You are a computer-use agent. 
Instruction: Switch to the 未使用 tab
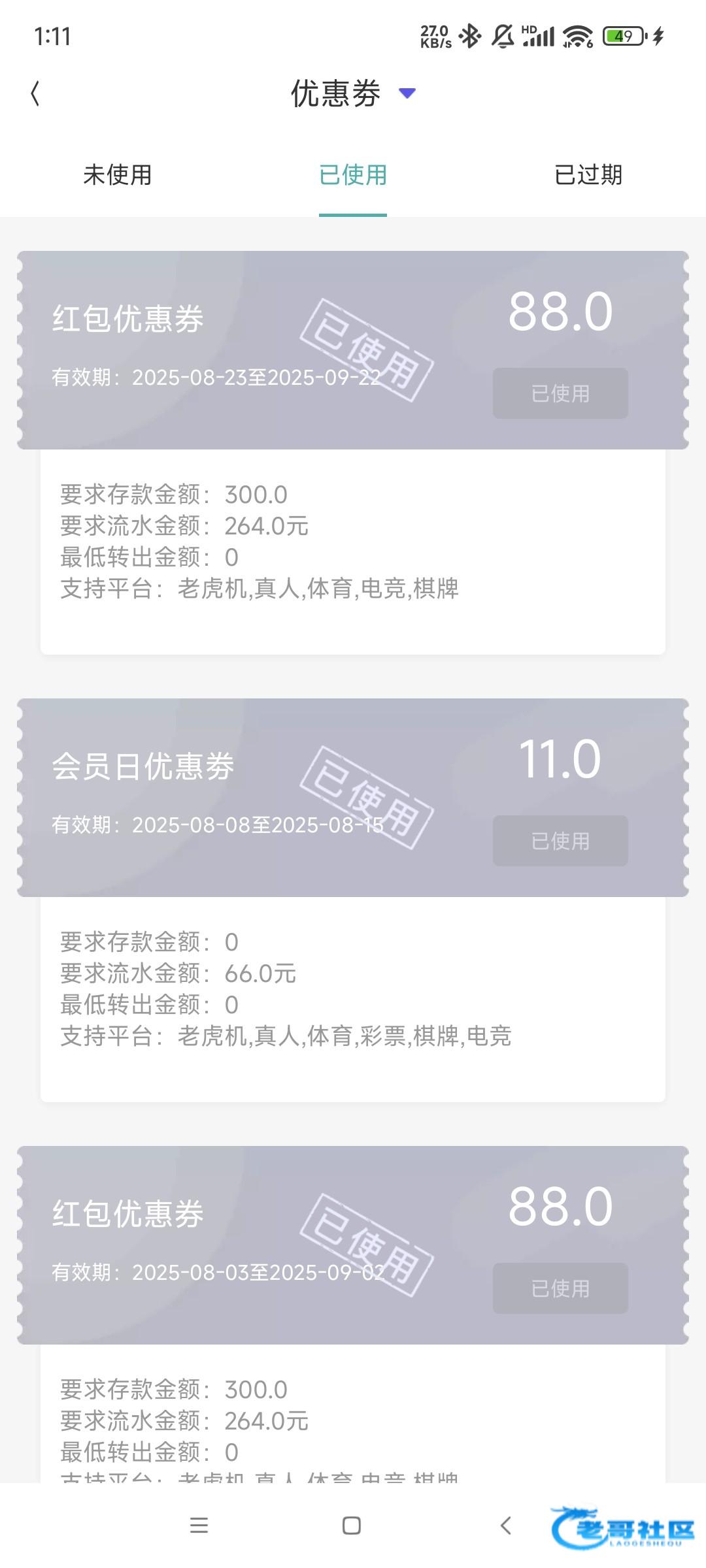[118, 174]
